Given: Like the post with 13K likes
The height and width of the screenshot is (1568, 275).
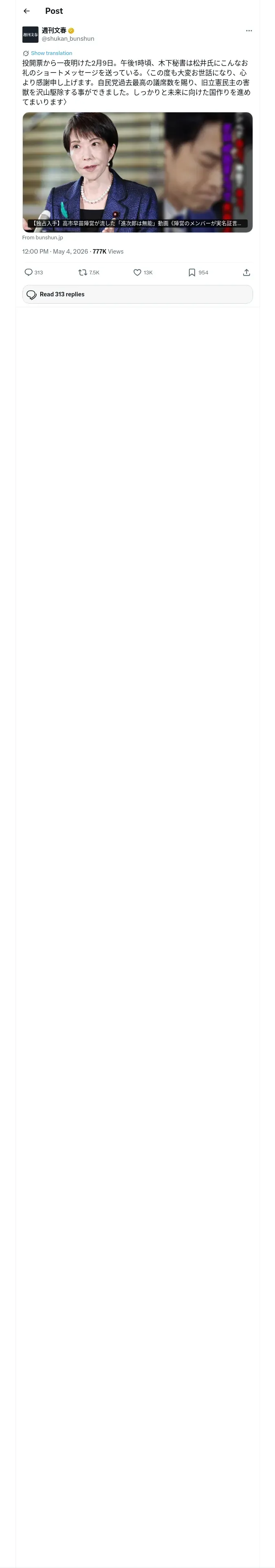Looking at the screenshot, I should tap(137, 273).
